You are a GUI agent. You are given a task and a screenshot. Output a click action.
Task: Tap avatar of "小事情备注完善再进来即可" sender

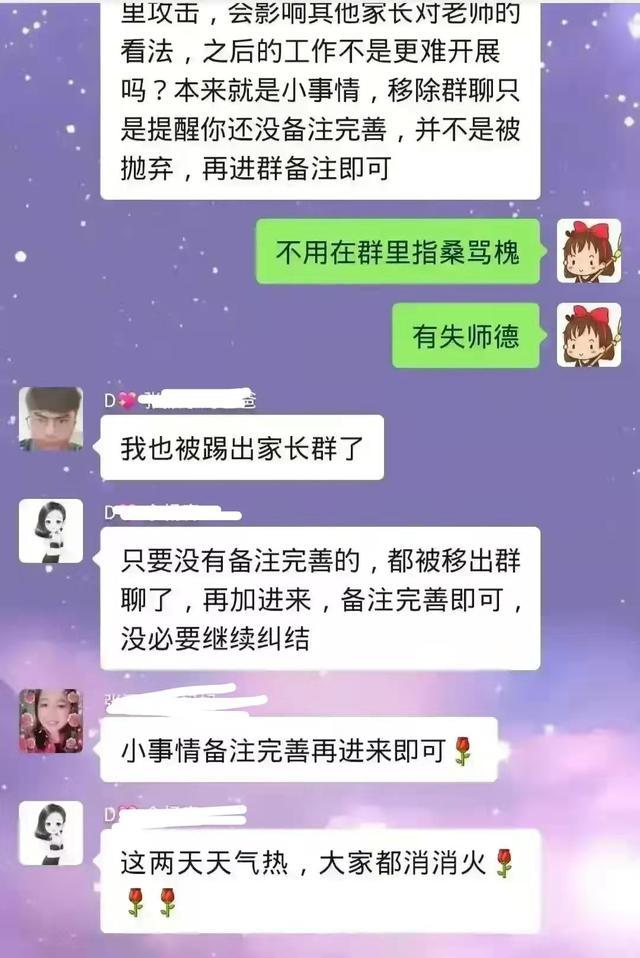click(x=51, y=721)
